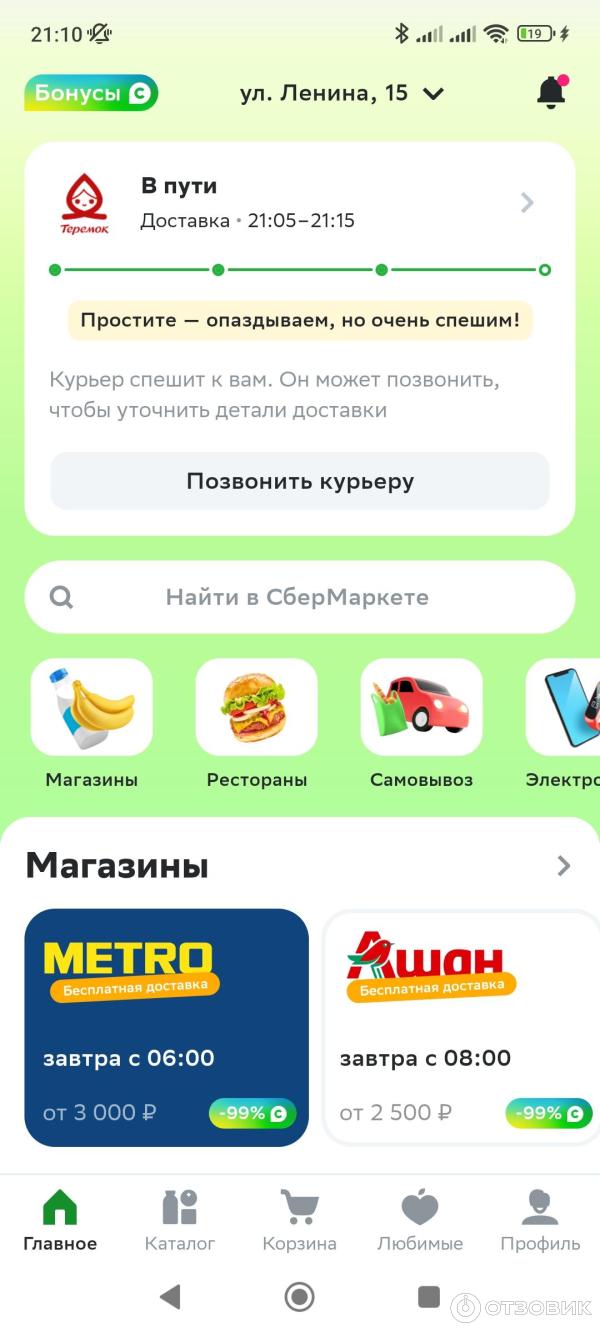Open the Профиль tab
Image resolution: width=600 pixels, height=1333 pixels.
(x=540, y=1220)
